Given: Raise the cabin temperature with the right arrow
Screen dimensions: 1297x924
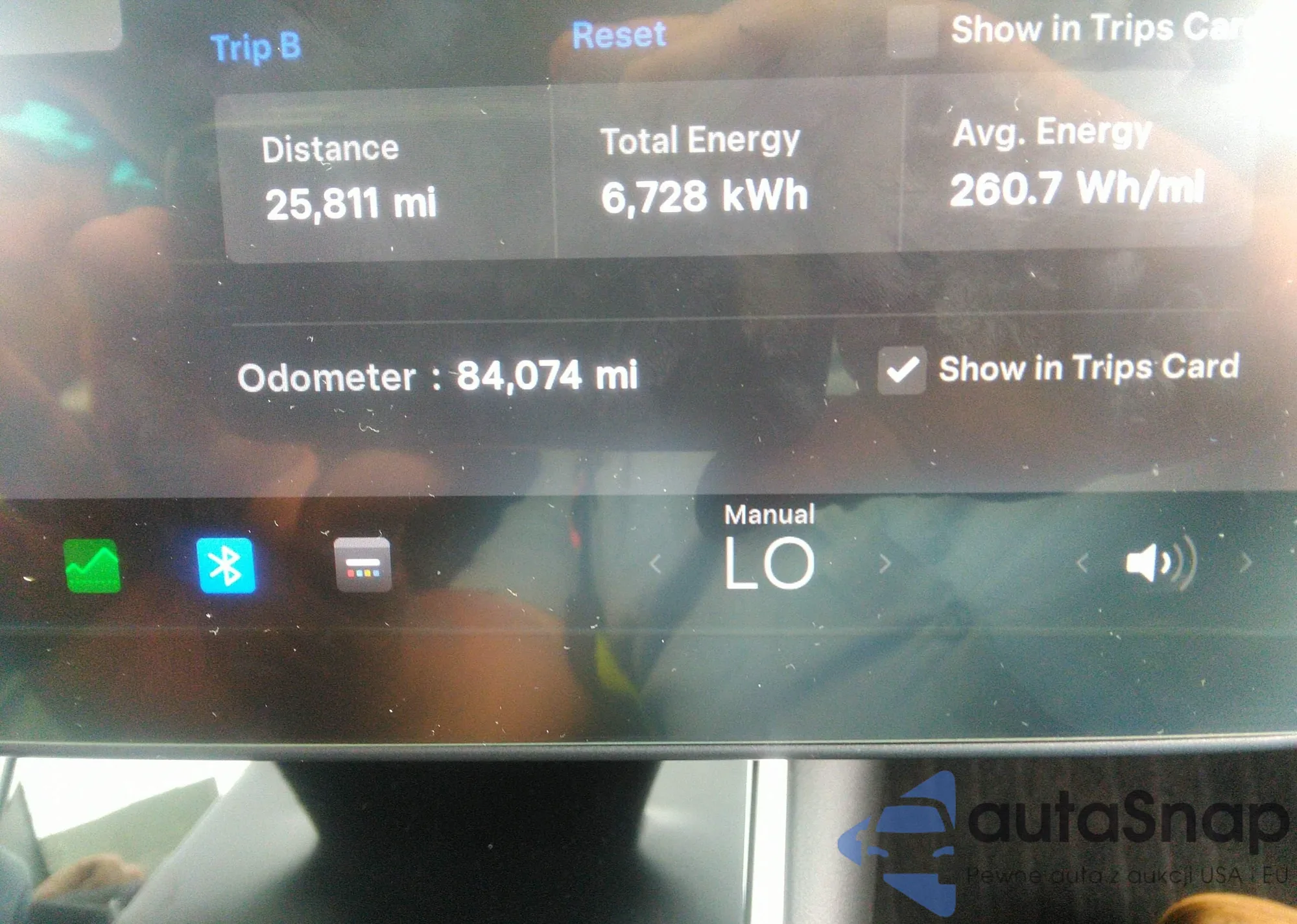Looking at the screenshot, I should (885, 564).
